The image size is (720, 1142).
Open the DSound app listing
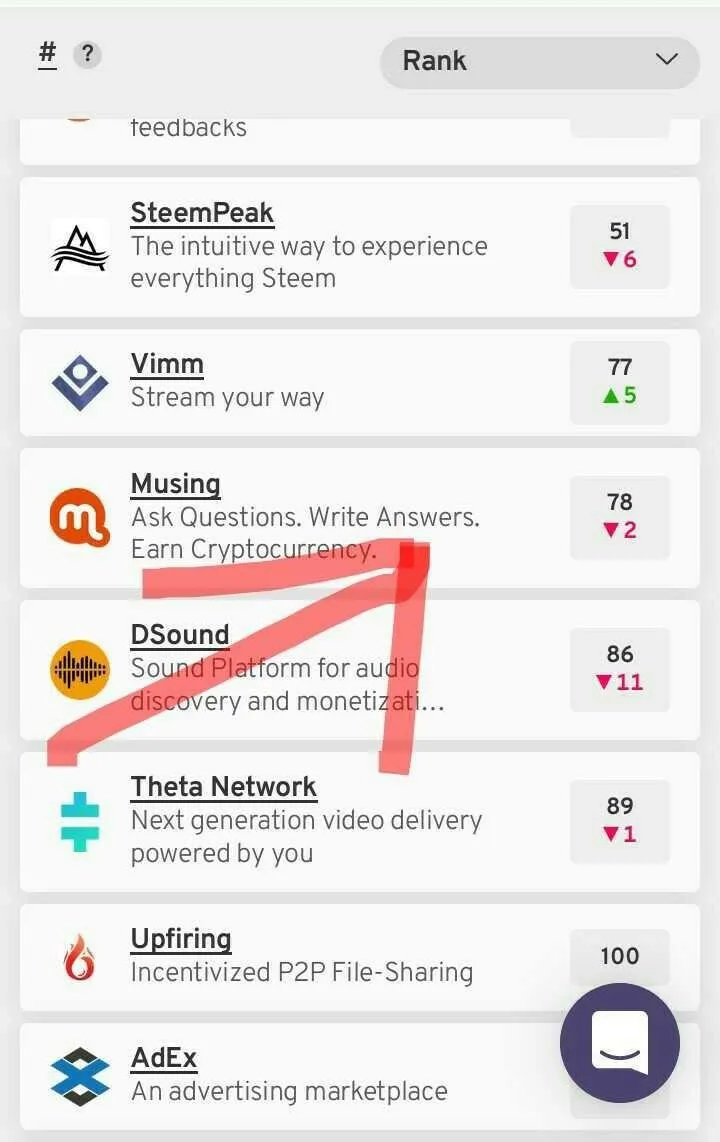click(x=180, y=635)
